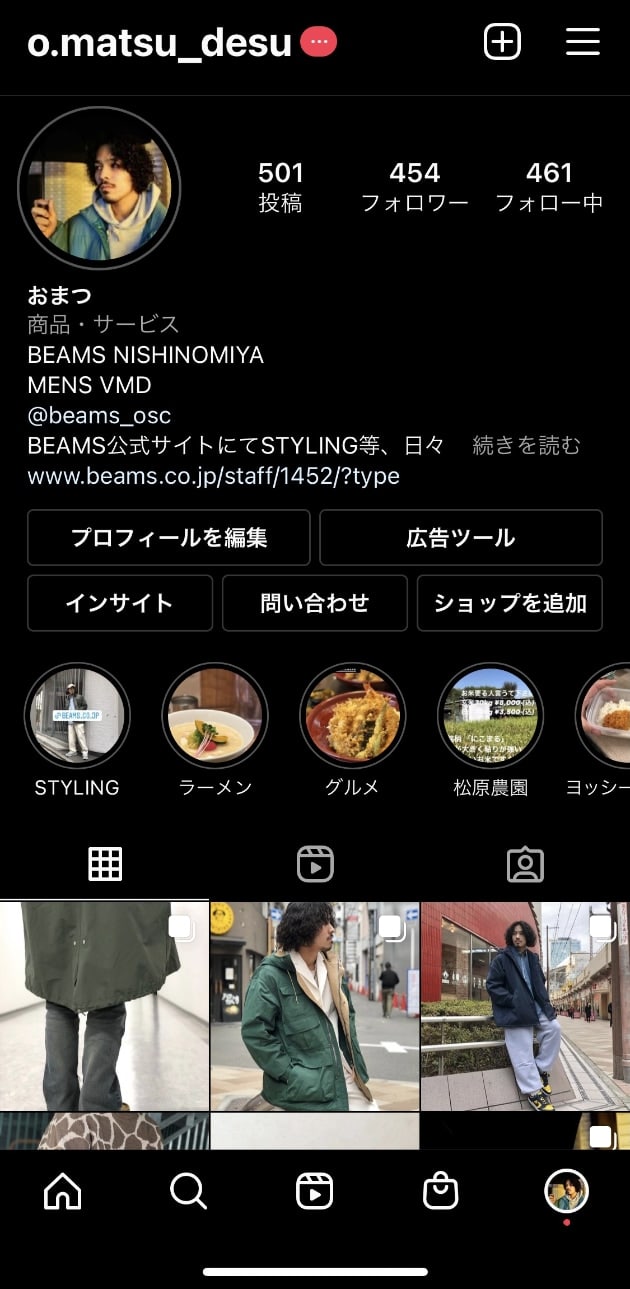Screen dimensions: 630x1289
Task: View the フォロワー list
Action: tap(414, 187)
